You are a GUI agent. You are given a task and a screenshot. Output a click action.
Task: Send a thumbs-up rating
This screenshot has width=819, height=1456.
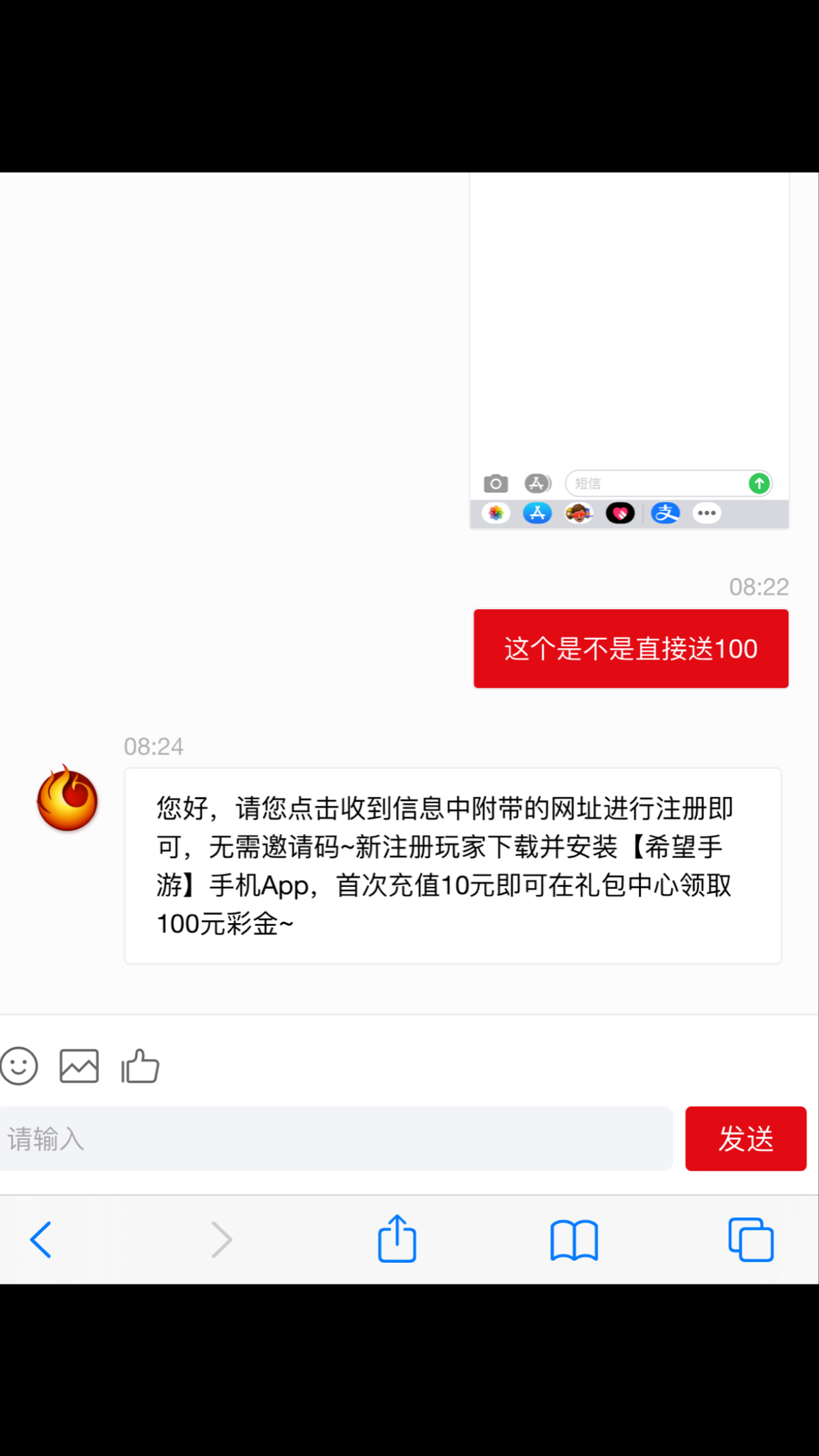[140, 1066]
